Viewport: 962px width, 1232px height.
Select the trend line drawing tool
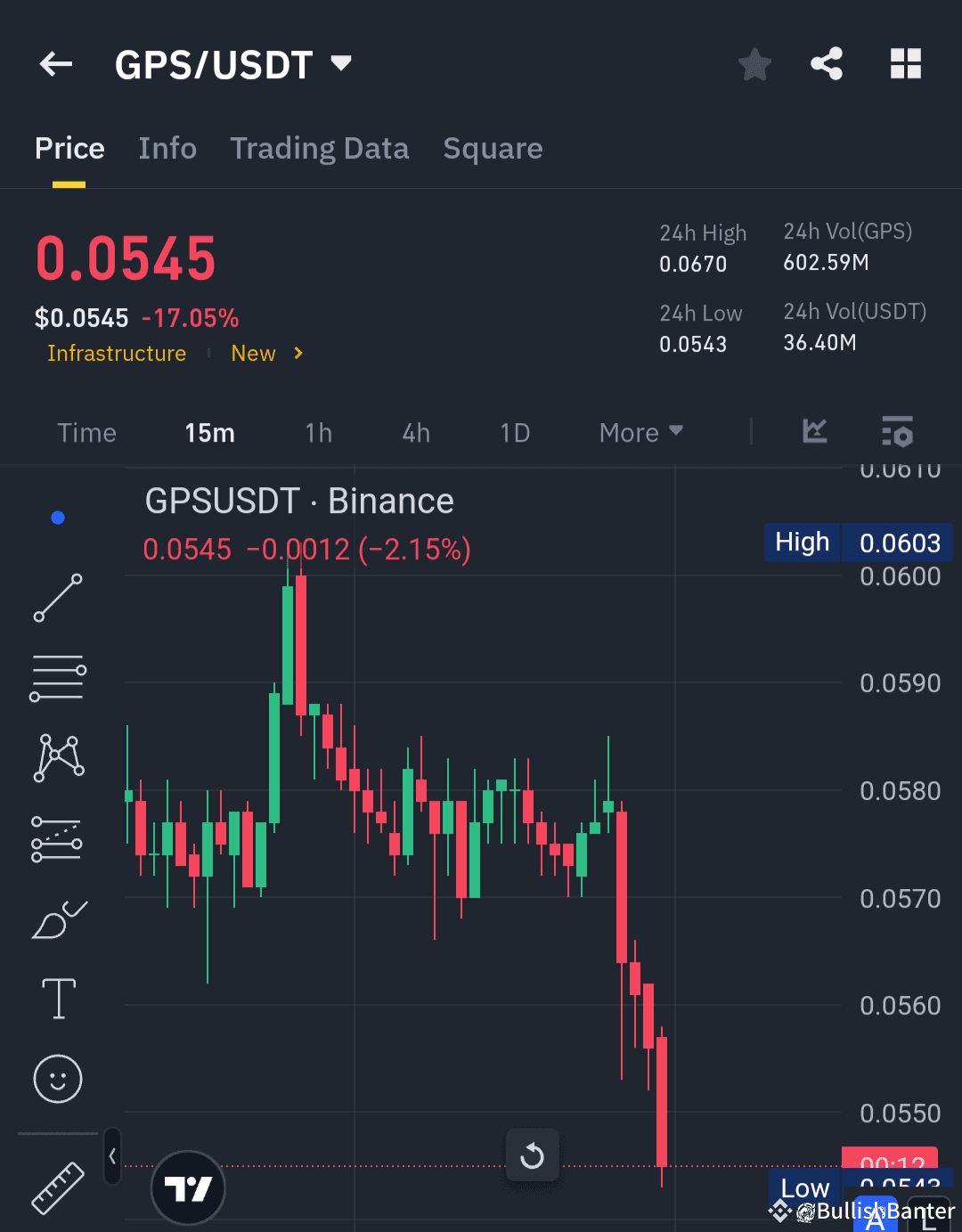pyautogui.click(x=57, y=597)
